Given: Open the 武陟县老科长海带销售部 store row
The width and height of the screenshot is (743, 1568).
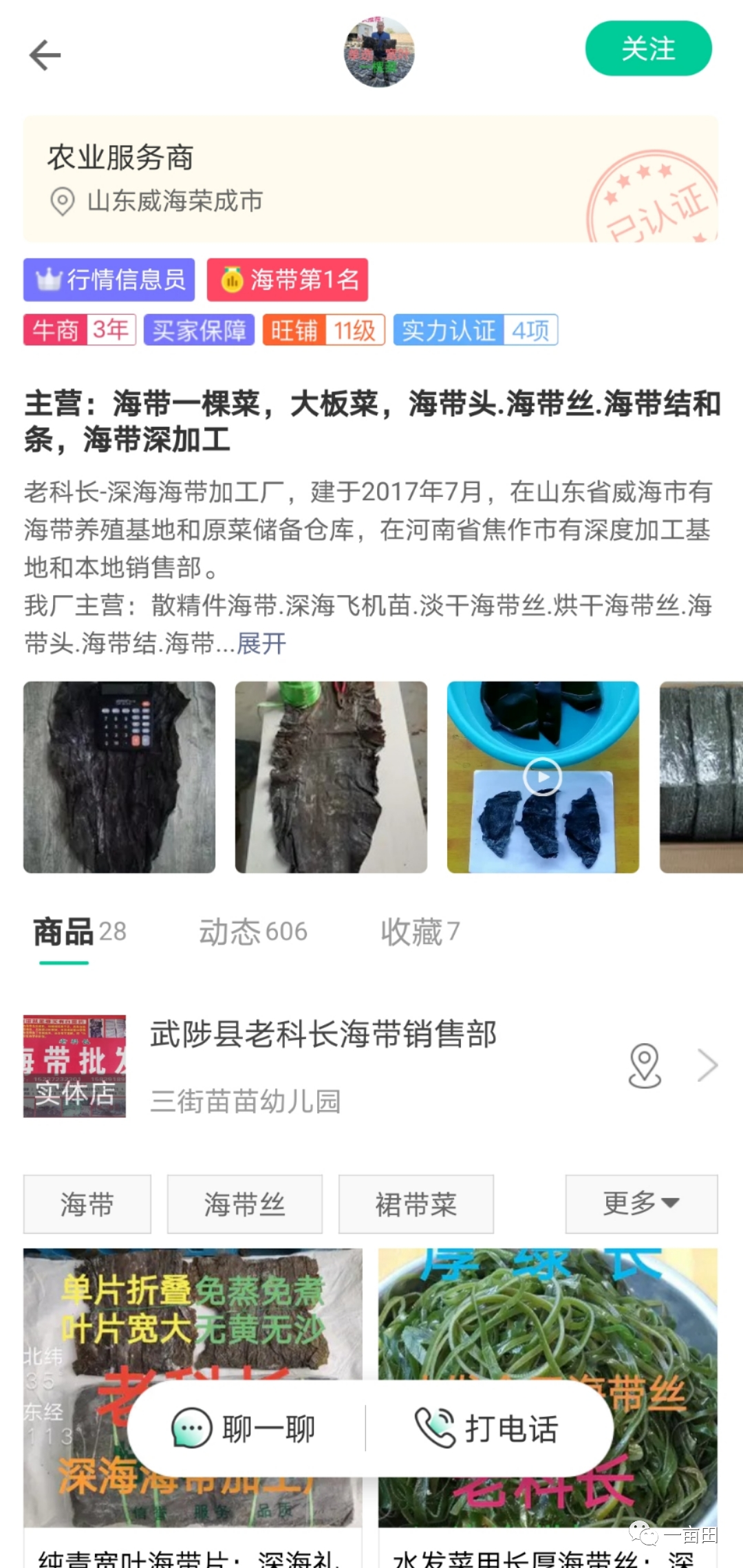Looking at the screenshot, I should click(323, 1065).
